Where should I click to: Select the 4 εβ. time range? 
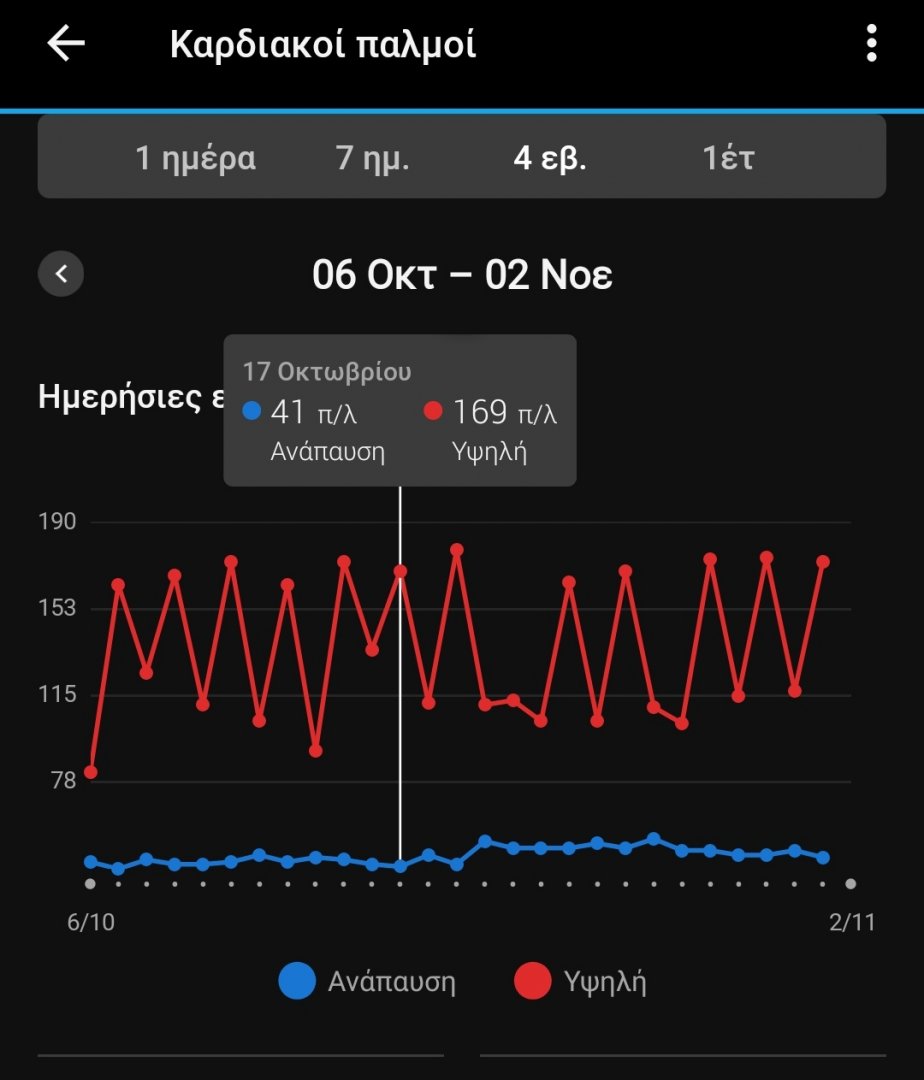click(550, 158)
